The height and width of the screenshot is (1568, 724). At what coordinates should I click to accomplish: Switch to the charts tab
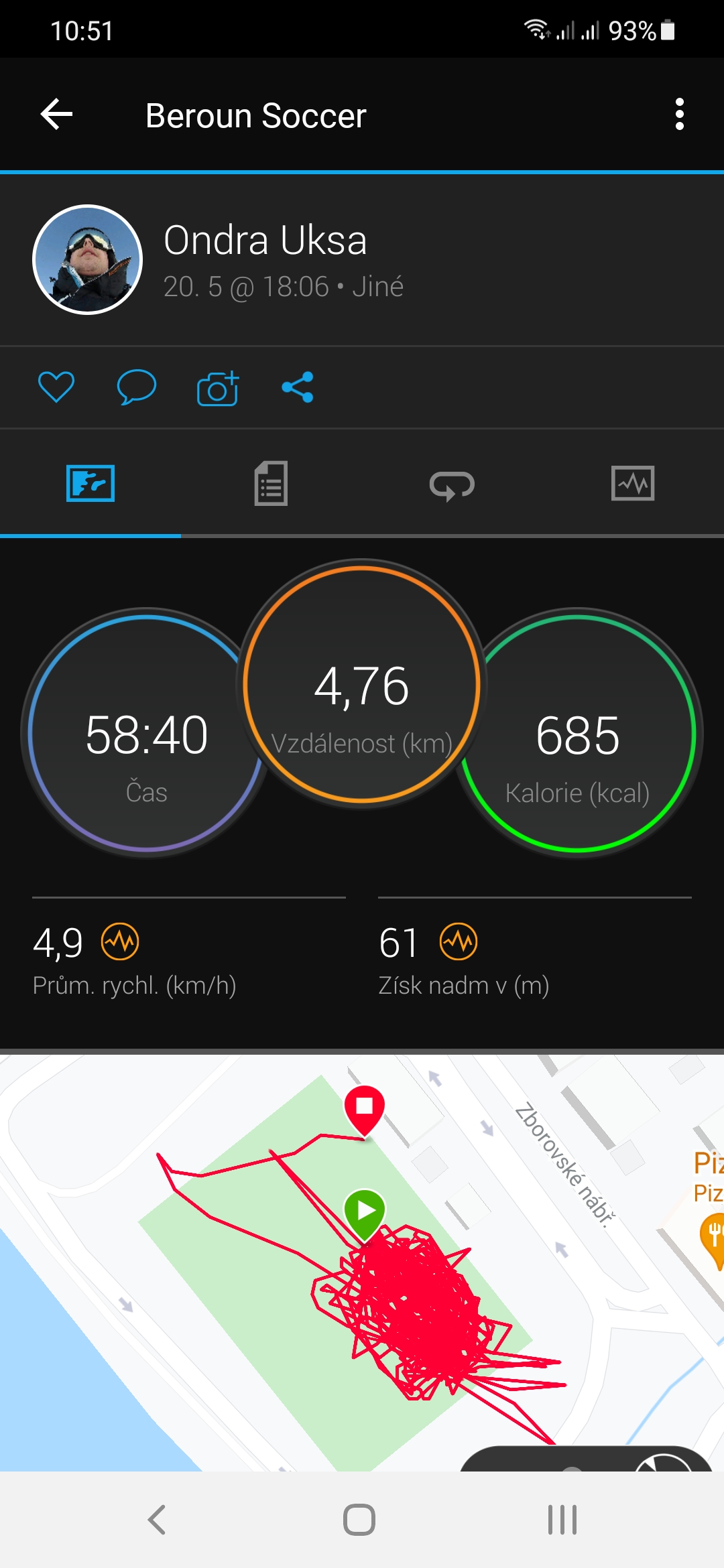click(x=633, y=483)
